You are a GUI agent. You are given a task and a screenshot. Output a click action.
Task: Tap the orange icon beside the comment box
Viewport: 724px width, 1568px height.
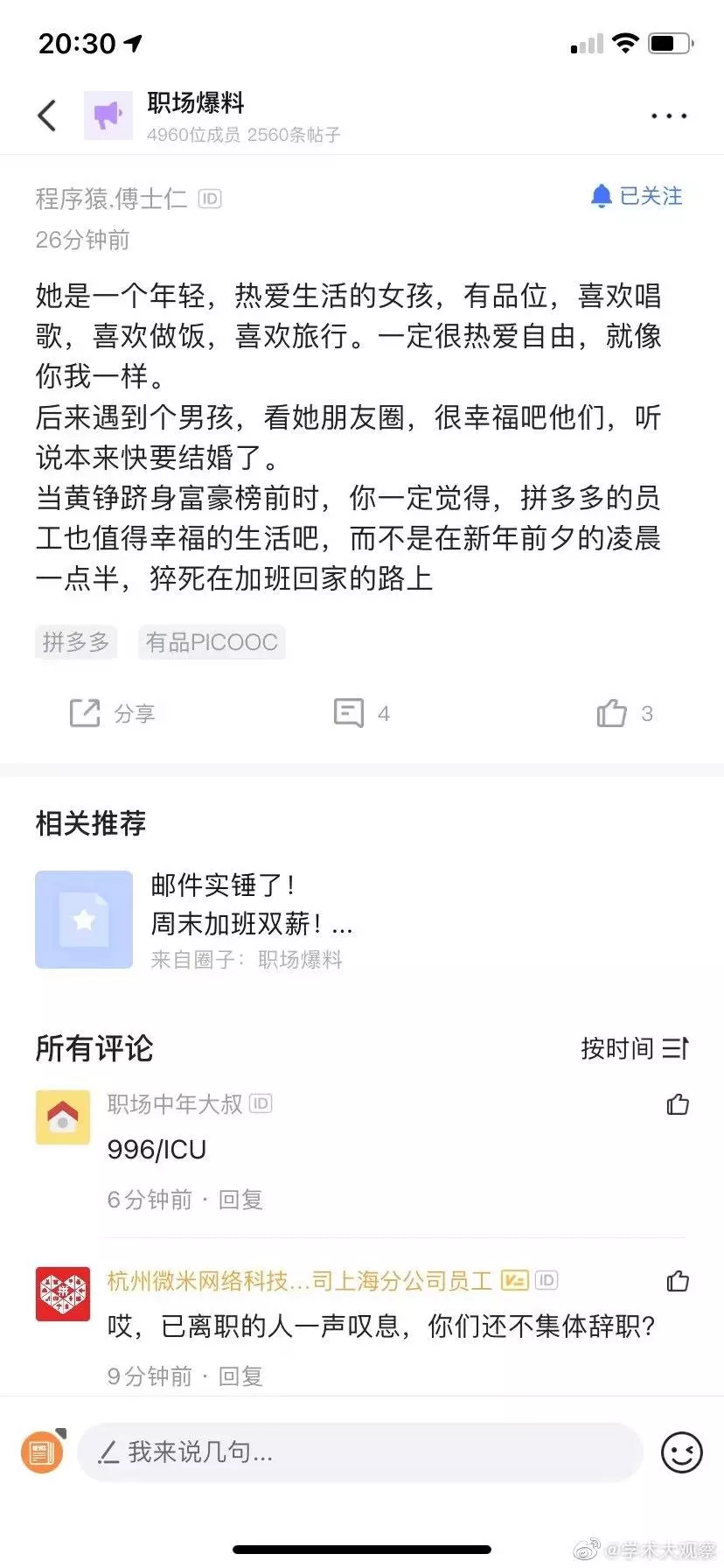pyautogui.click(x=43, y=1452)
